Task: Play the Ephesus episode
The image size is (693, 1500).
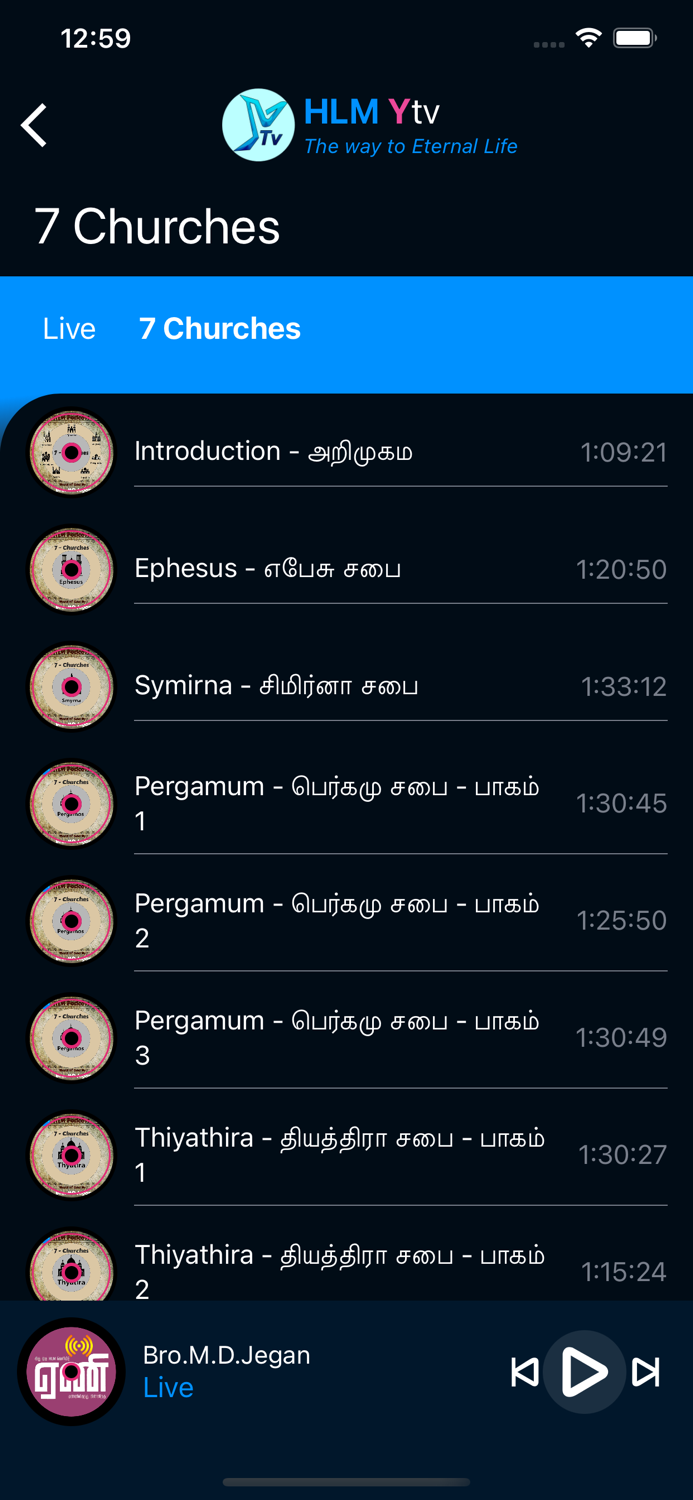Action: click(346, 569)
